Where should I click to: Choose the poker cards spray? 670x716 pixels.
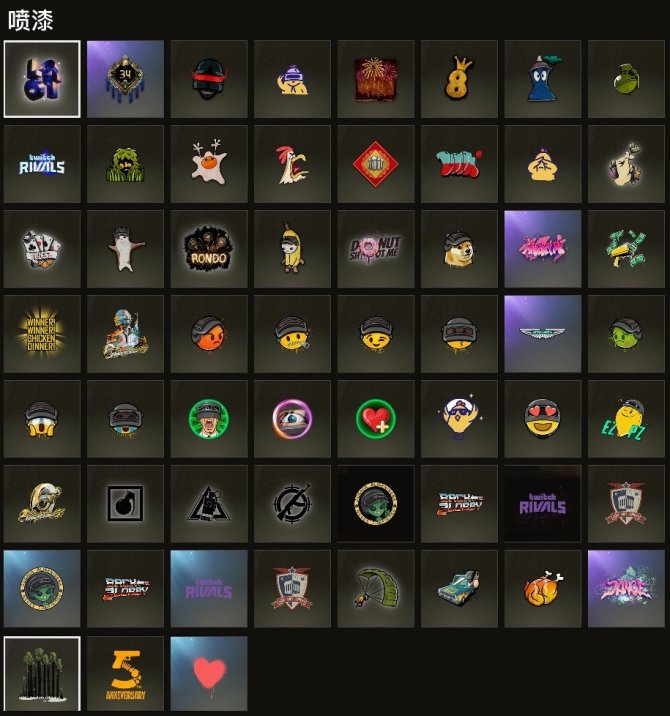tap(42, 249)
